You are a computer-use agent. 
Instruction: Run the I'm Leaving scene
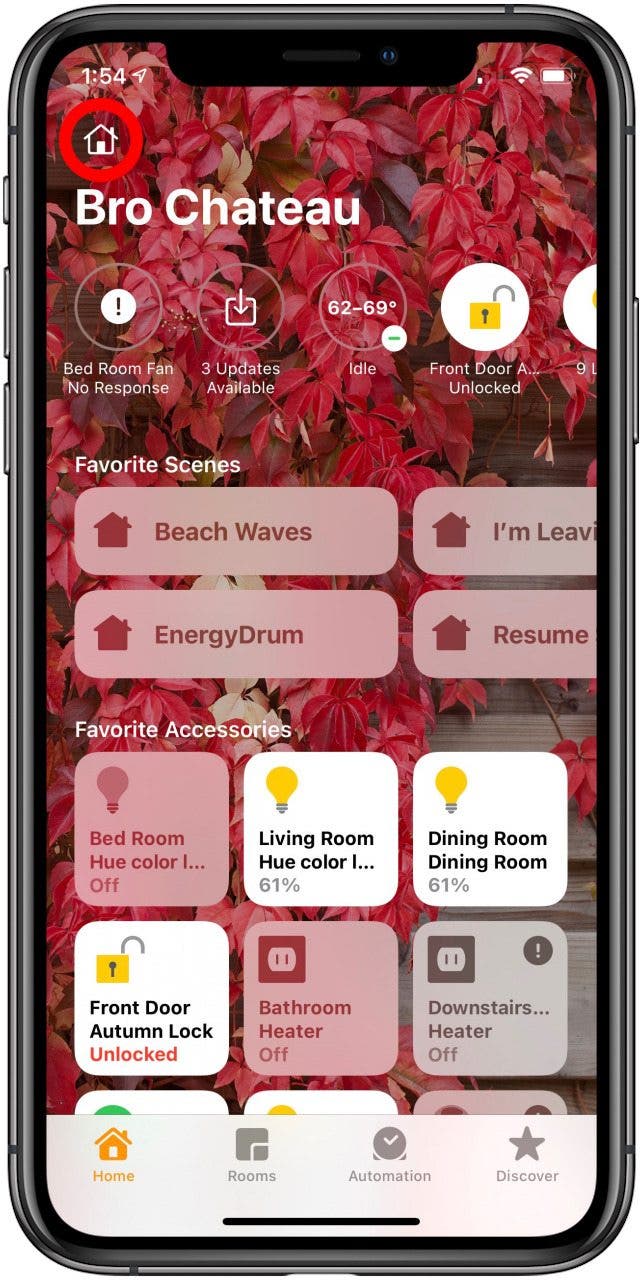coord(505,531)
